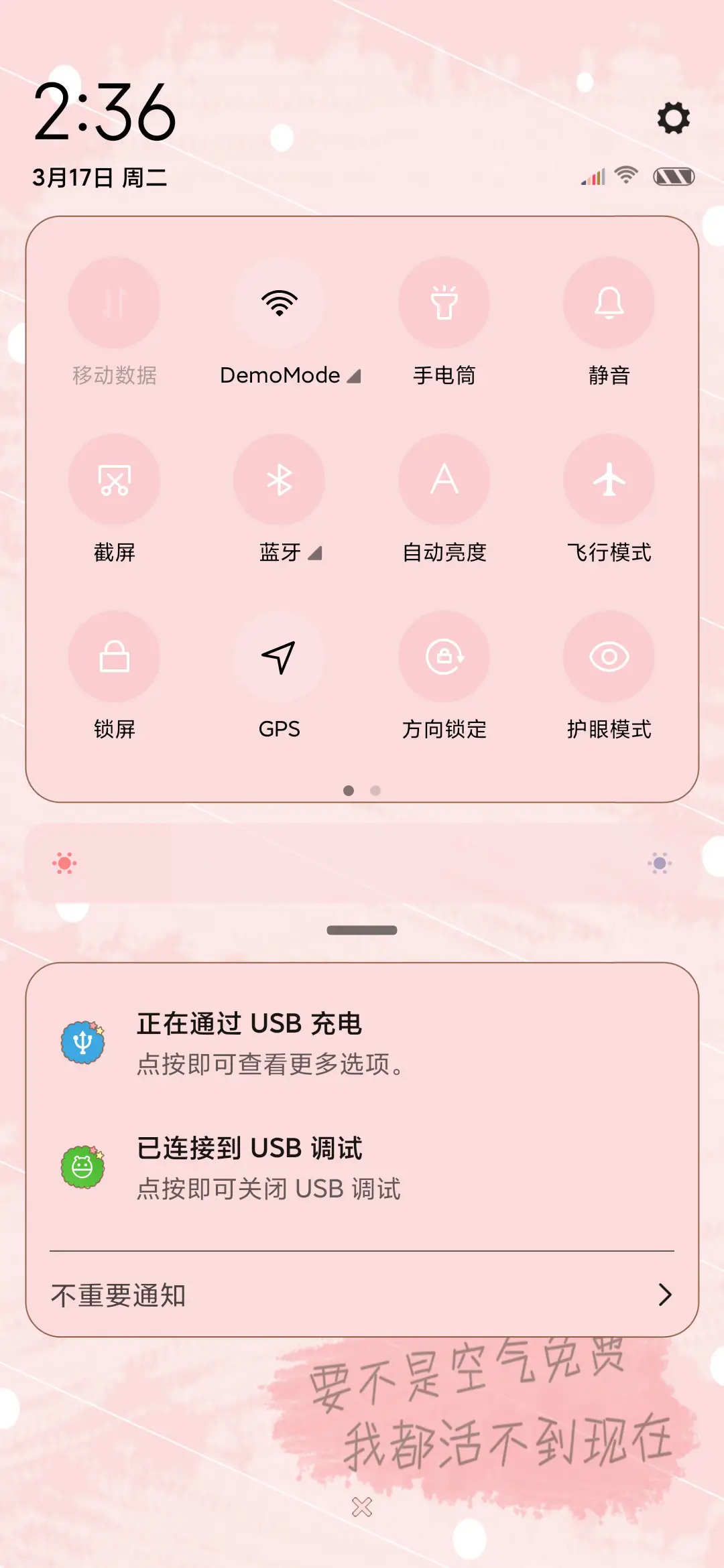
Task: Toggle 方向锁定 orientation lock
Action: coord(444,658)
